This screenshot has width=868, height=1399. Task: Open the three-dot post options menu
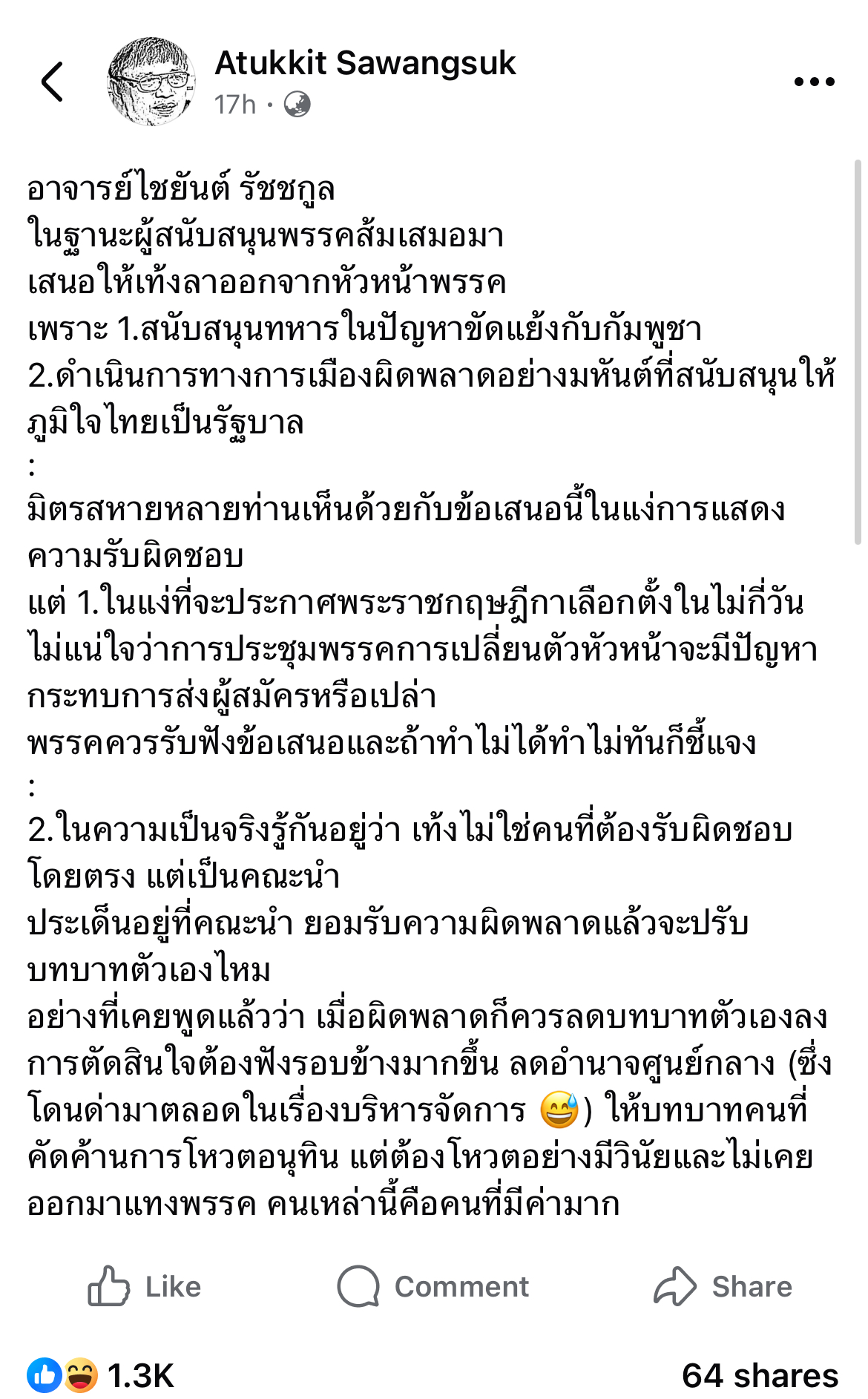pyautogui.click(x=814, y=82)
